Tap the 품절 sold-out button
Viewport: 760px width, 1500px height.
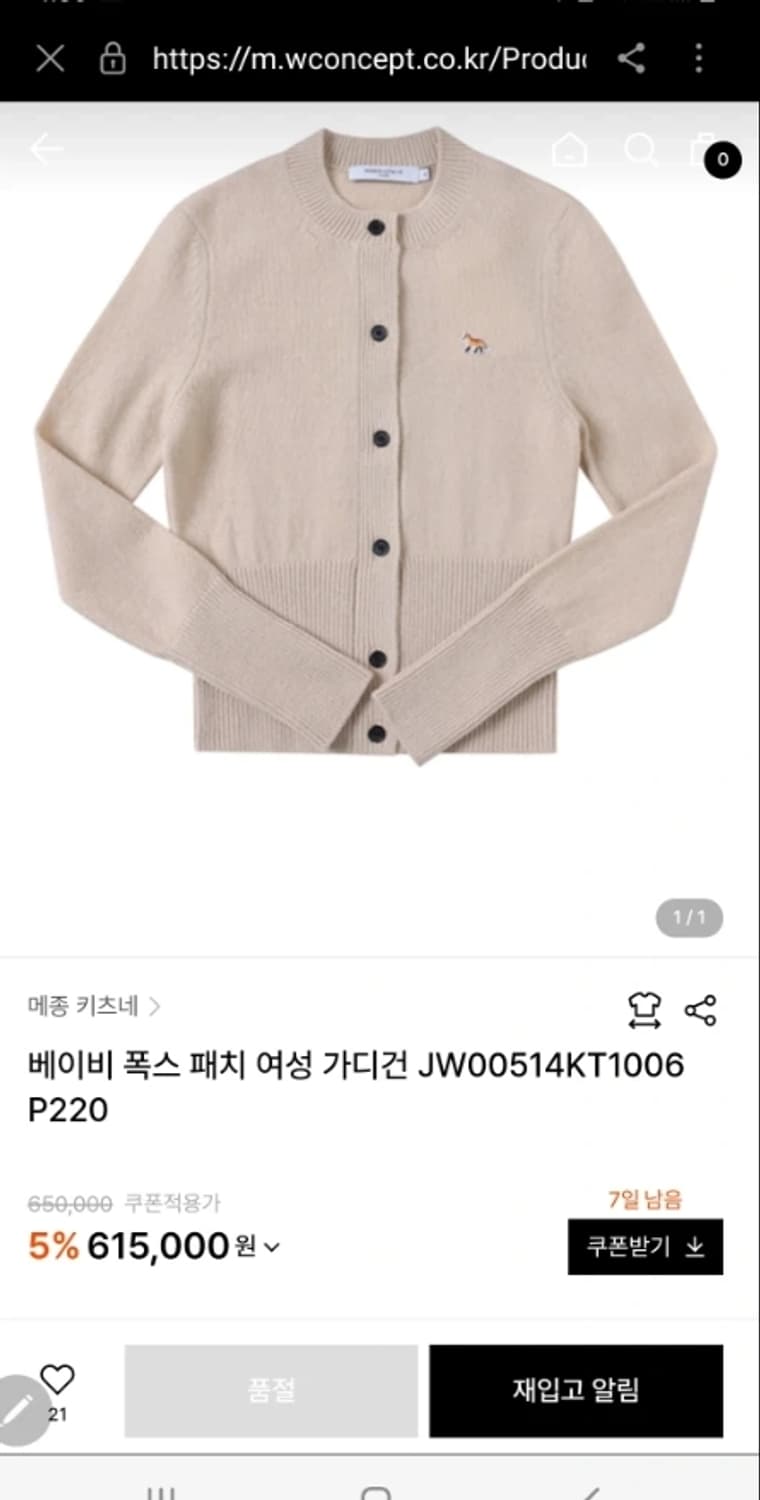268,1390
